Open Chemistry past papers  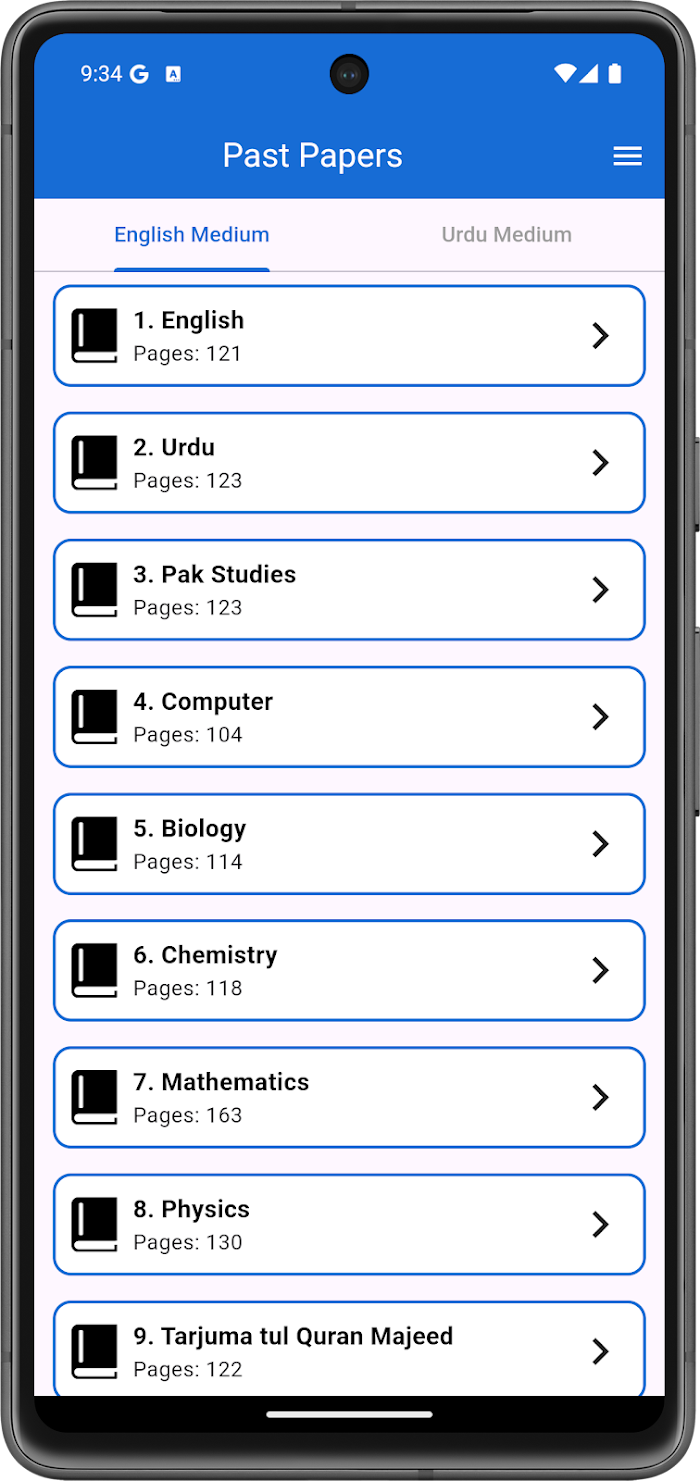(349, 970)
